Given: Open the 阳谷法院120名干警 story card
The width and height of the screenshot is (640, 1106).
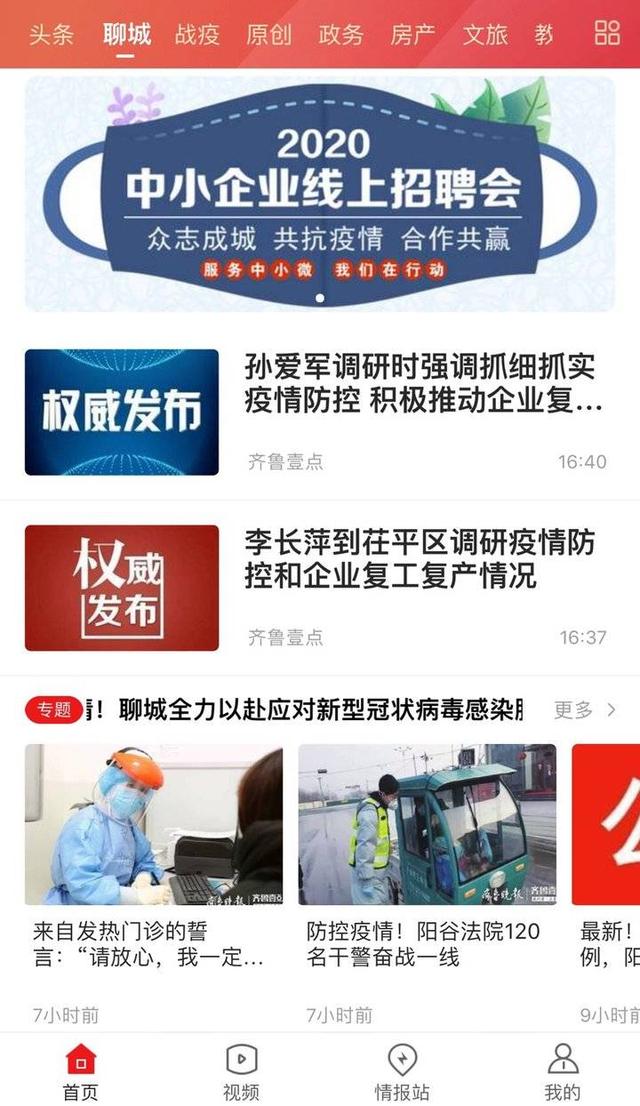Looking at the screenshot, I should coord(427,860).
